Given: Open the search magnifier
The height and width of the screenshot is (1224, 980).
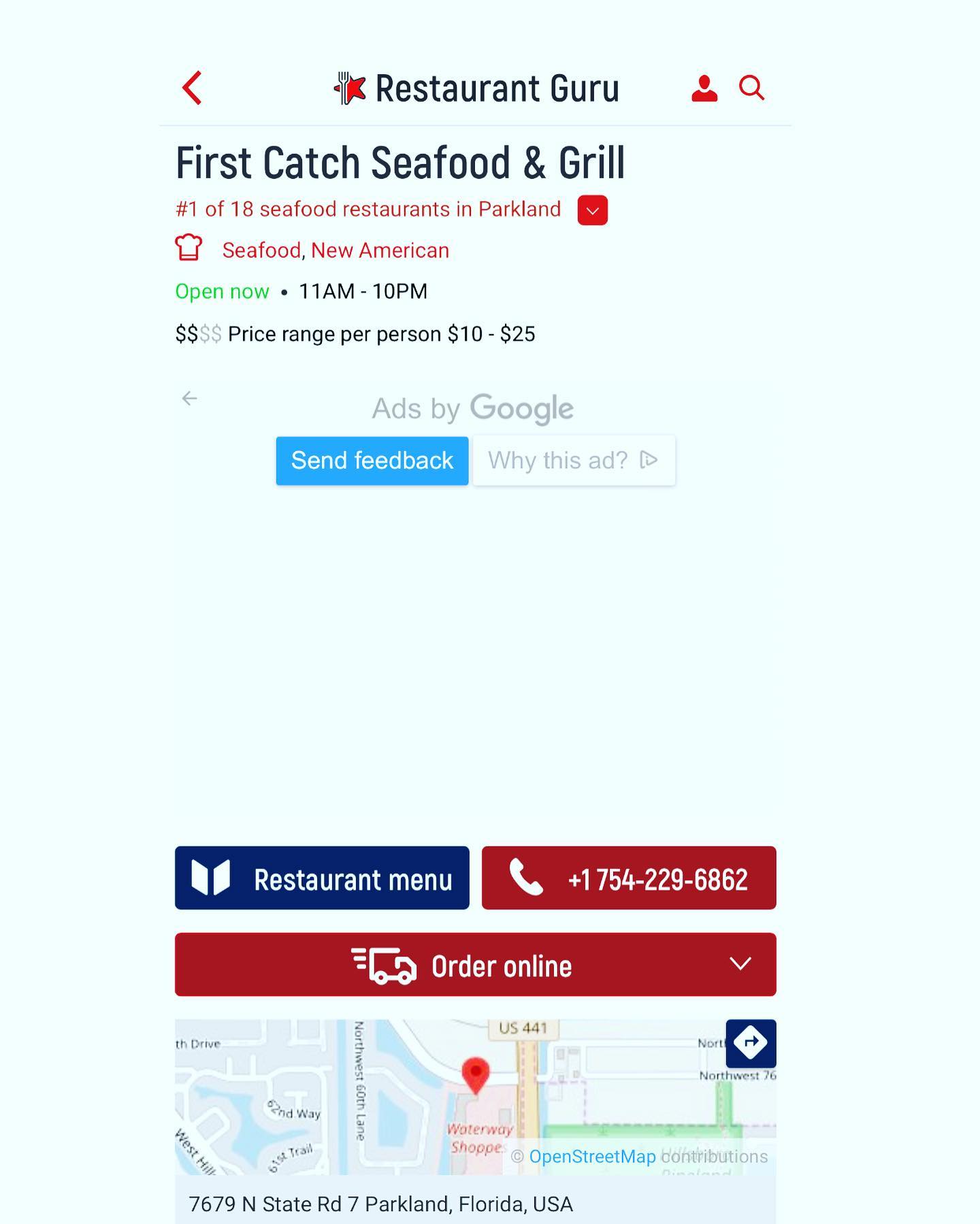Looking at the screenshot, I should [x=751, y=88].
